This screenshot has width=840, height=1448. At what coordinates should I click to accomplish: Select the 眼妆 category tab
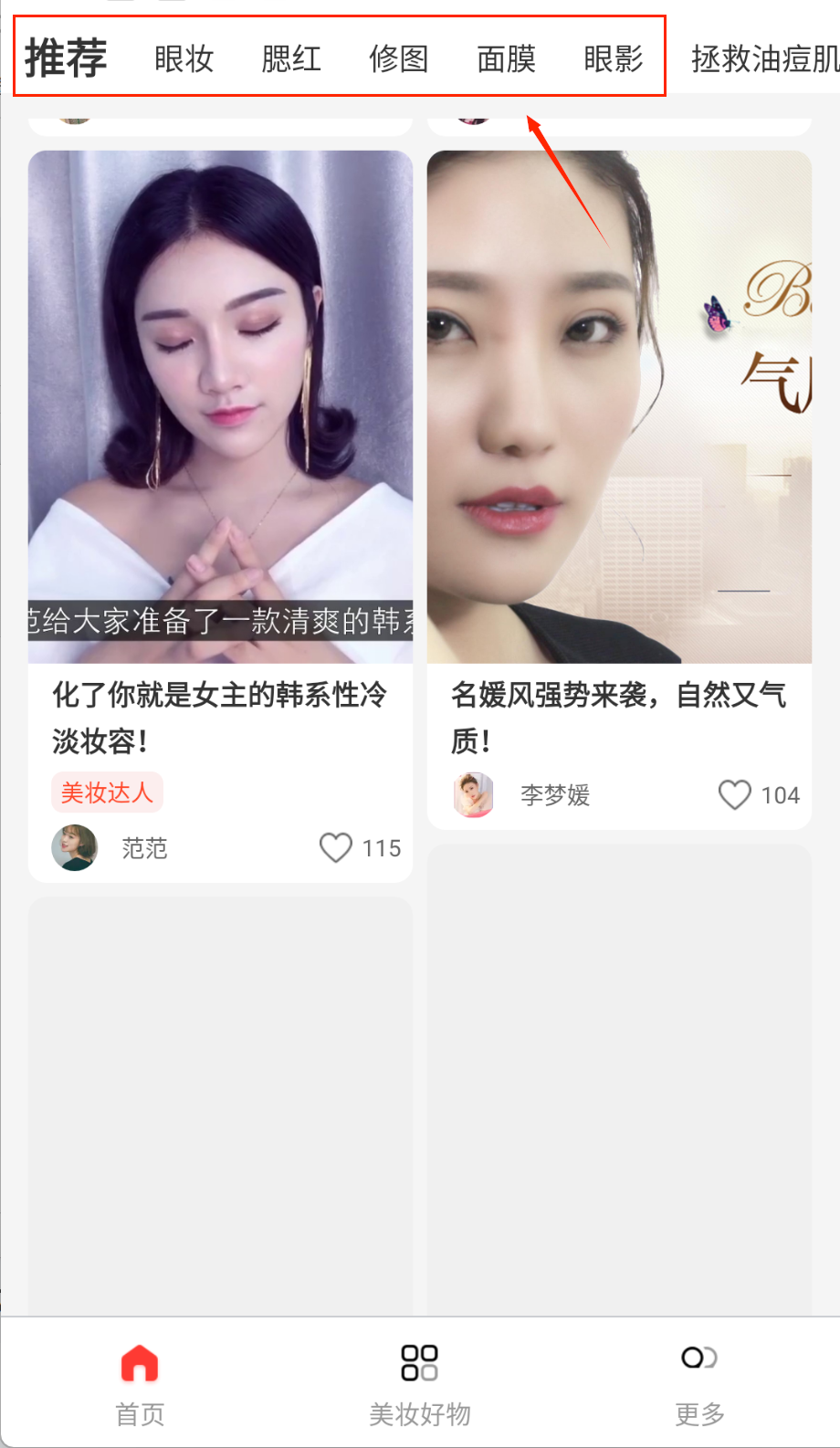click(x=184, y=59)
